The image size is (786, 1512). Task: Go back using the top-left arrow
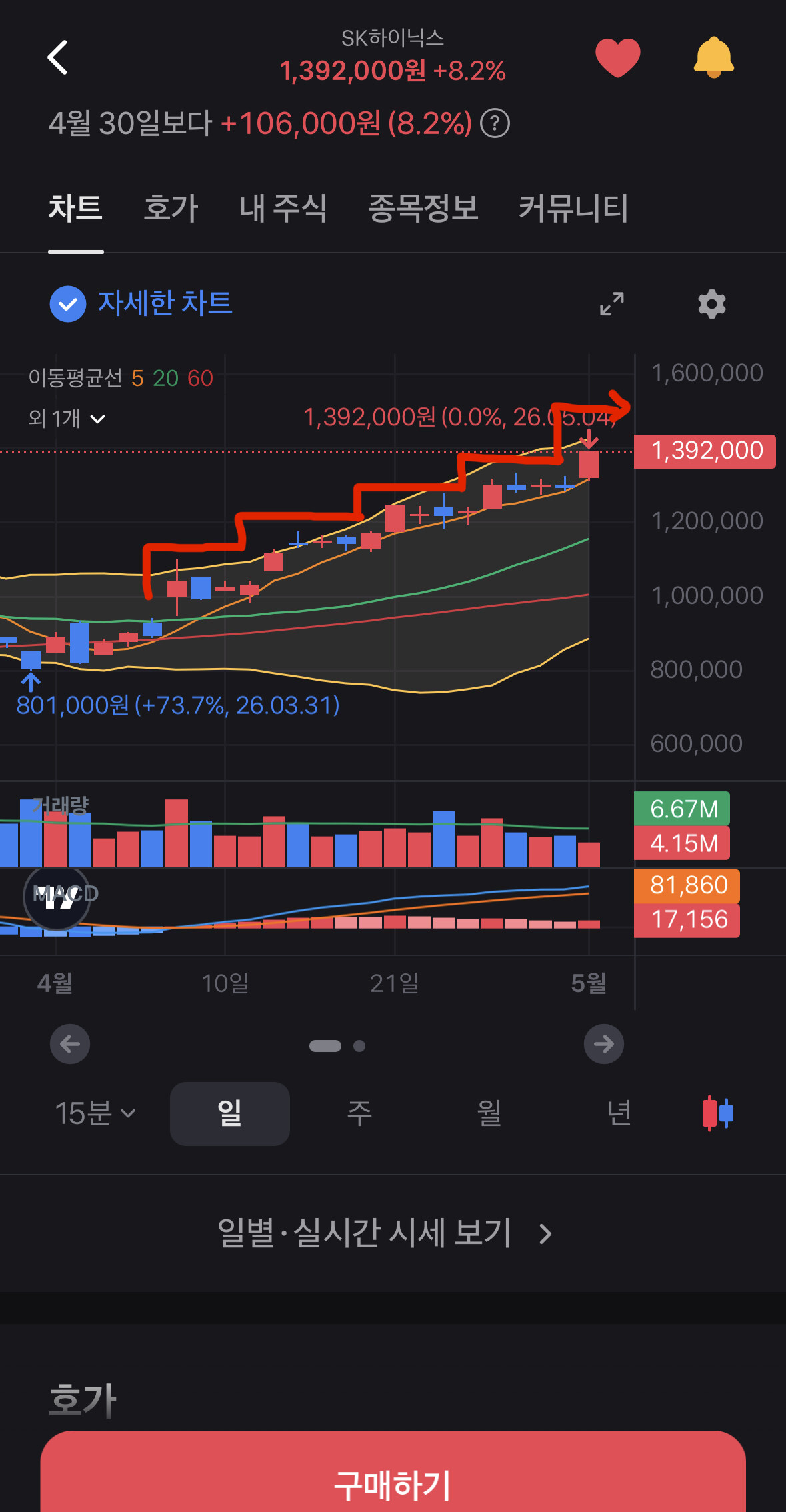[x=58, y=57]
